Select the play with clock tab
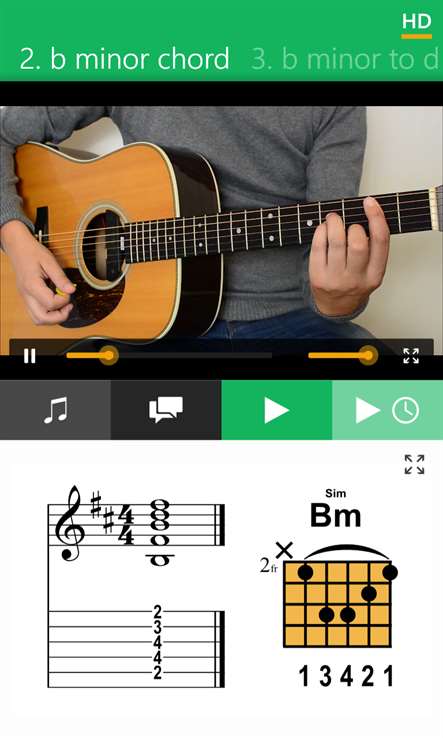Image resolution: width=443 pixels, height=738 pixels. [387, 410]
